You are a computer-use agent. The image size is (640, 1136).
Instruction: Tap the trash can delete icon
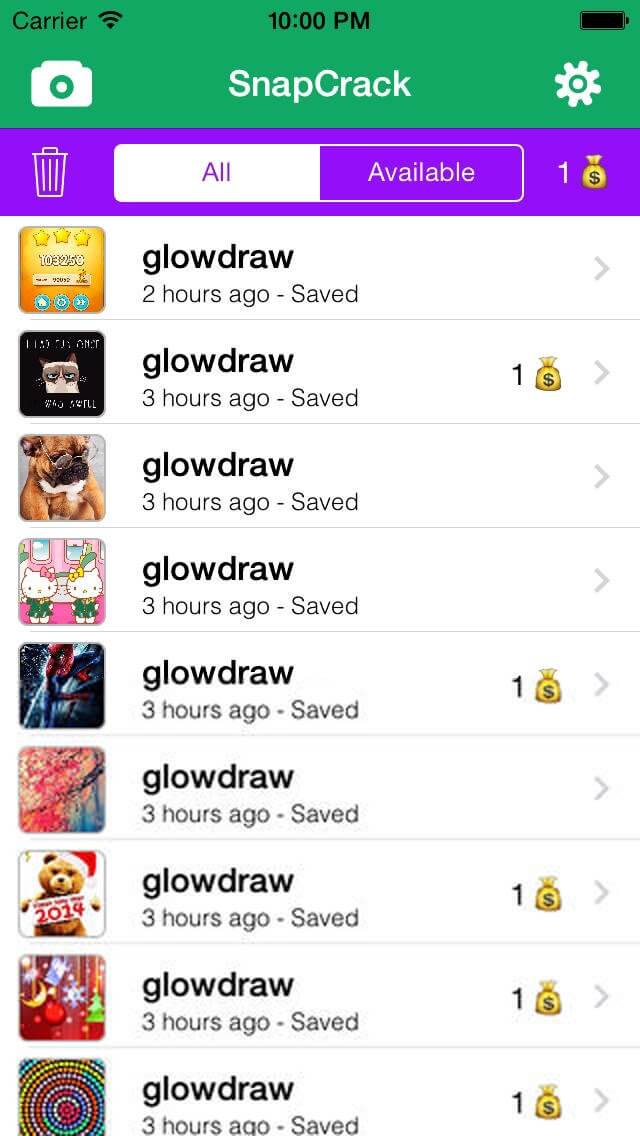coord(50,172)
